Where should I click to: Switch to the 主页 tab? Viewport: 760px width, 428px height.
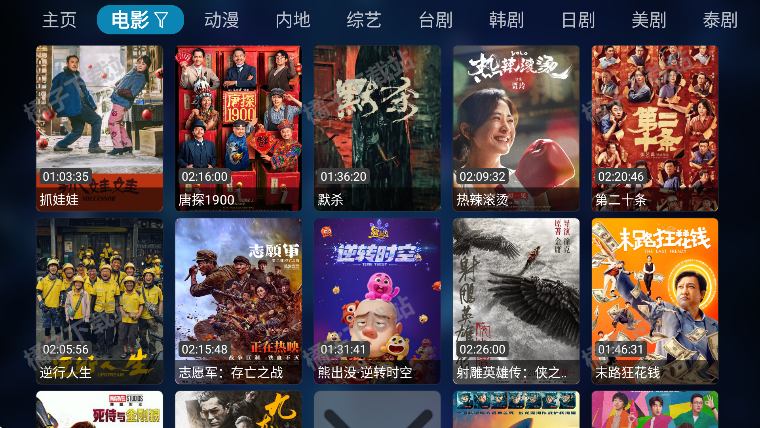pyautogui.click(x=59, y=20)
